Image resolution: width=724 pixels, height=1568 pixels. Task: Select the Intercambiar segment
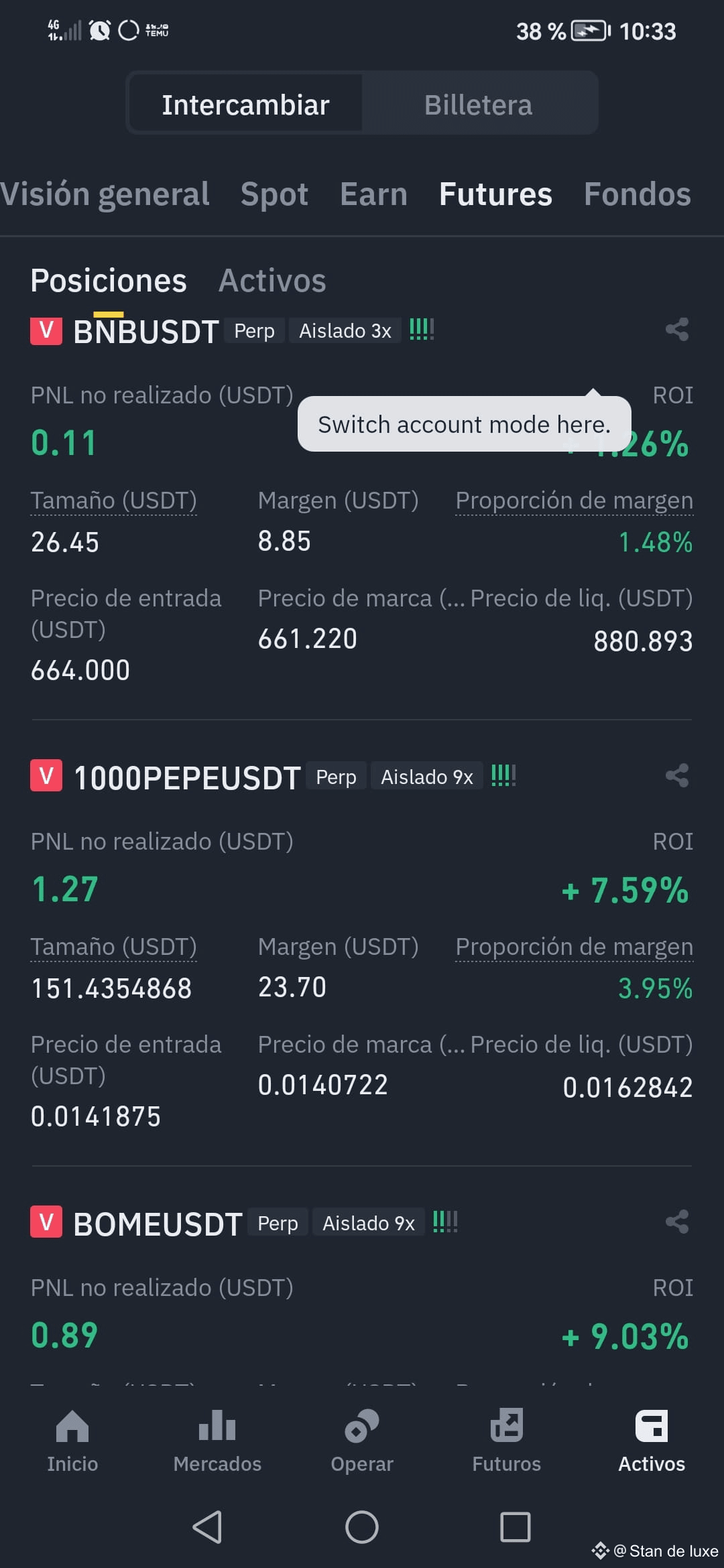coord(245,105)
